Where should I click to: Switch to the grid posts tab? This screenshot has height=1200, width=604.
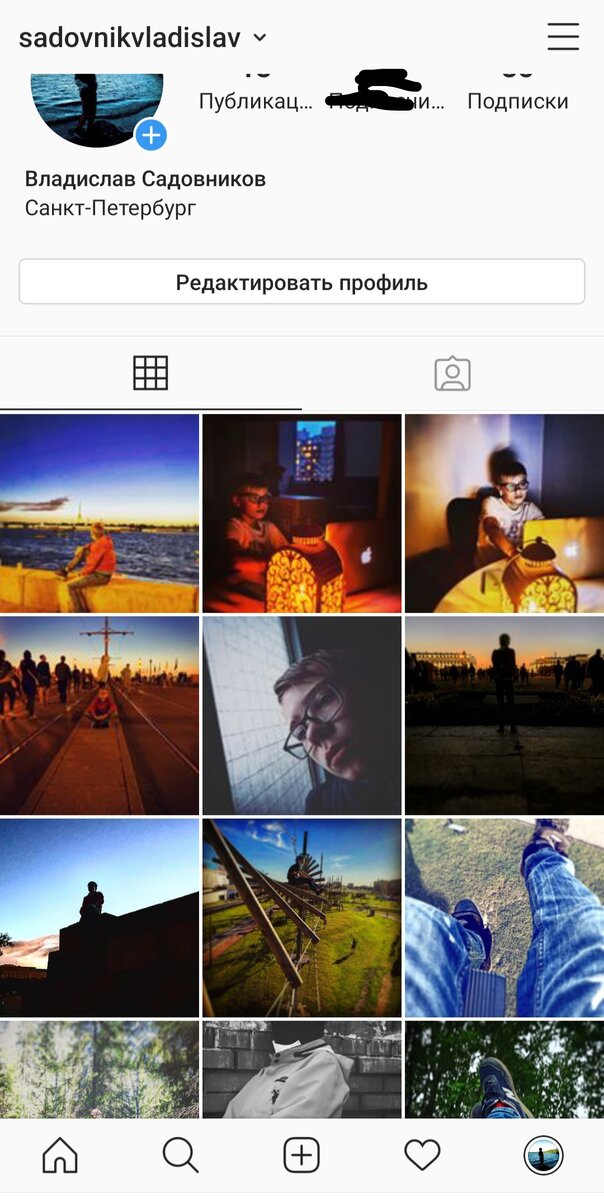coord(151,373)
